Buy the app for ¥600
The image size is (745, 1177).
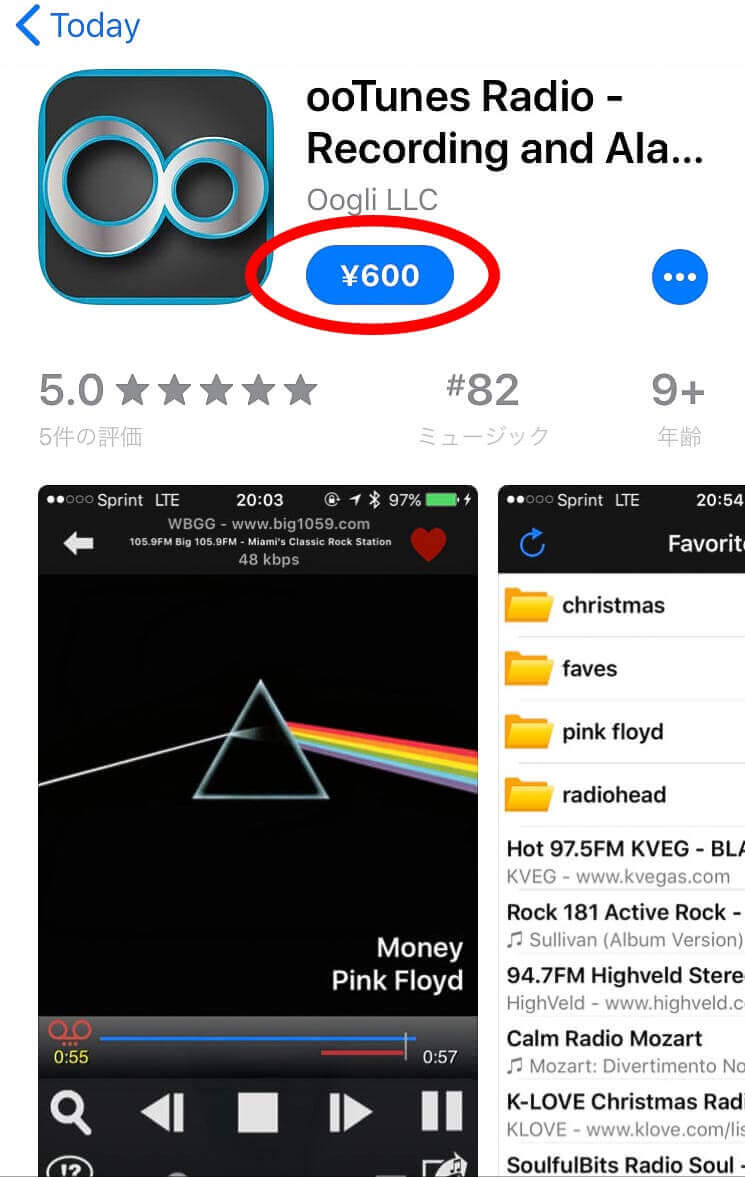(380, 276)
